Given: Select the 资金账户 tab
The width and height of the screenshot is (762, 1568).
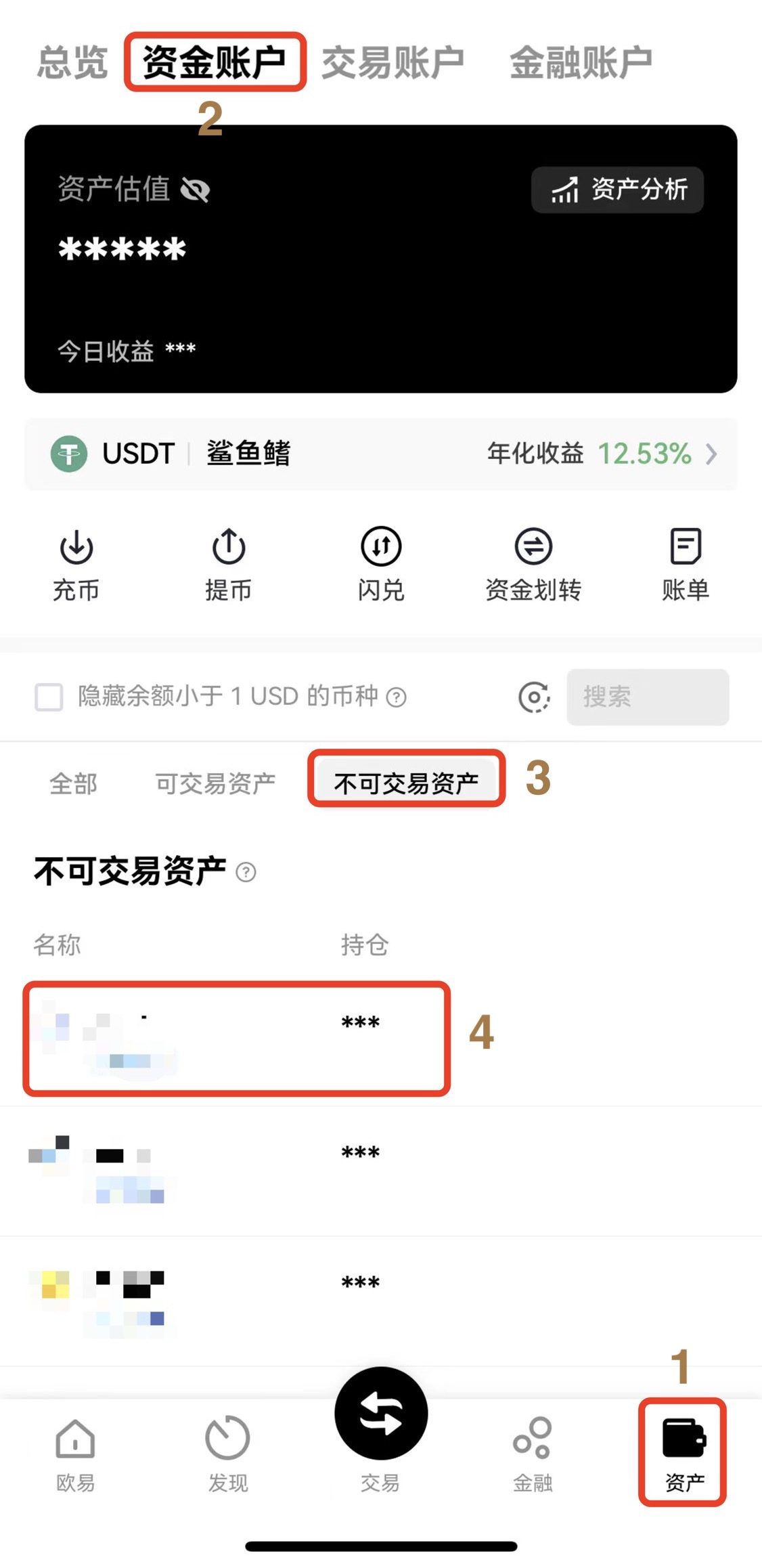Looking at the screenshot, I should [215, 62].
